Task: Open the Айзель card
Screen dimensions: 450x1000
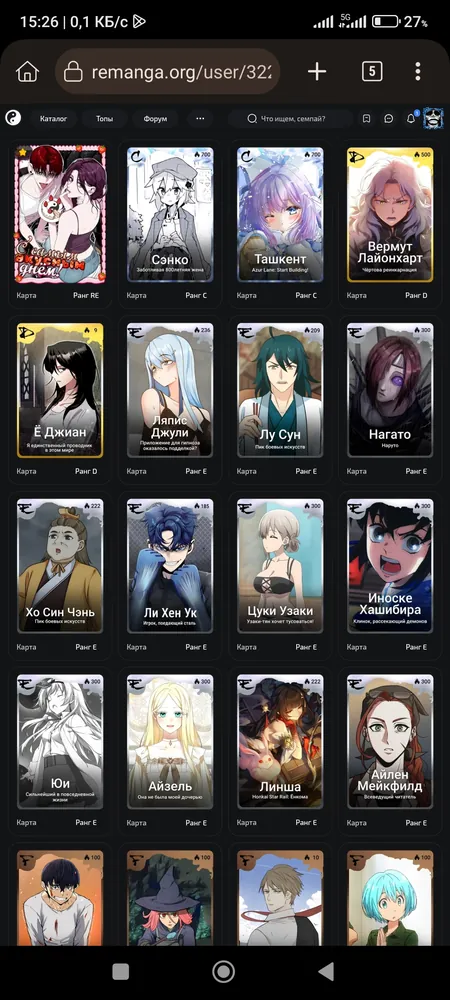Action: [x=170, y=742]
